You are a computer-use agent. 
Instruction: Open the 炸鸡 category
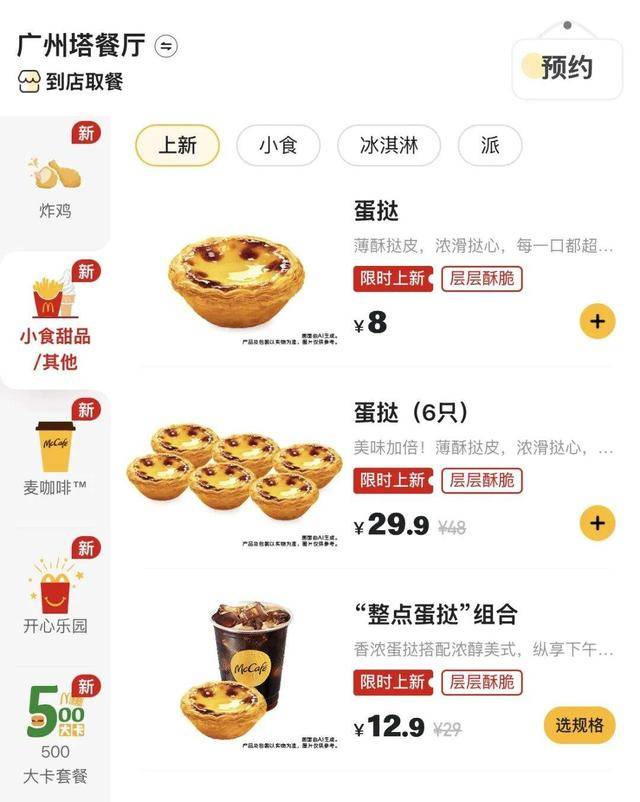pos(55,185)
